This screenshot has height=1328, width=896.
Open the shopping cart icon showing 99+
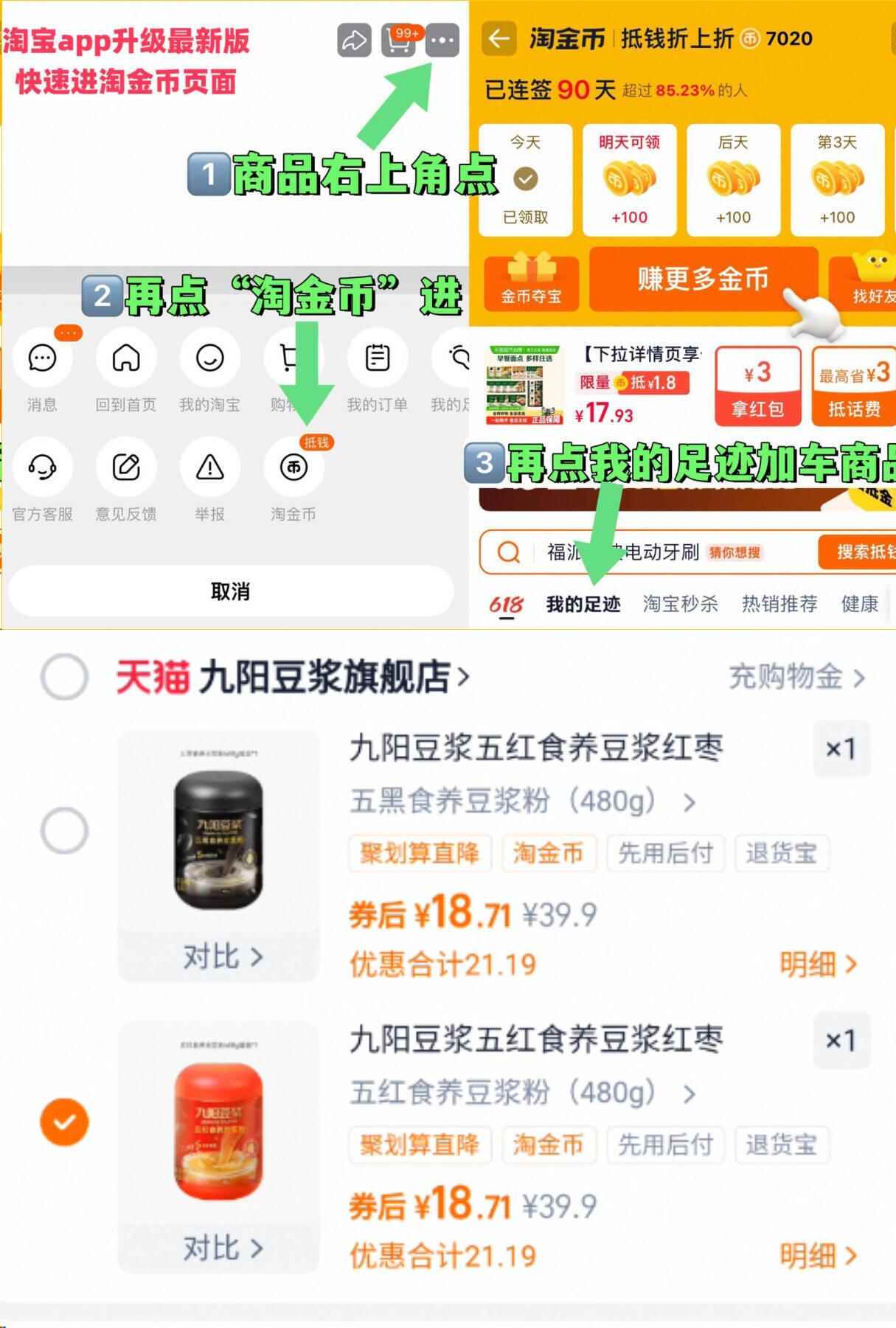[x=397, y=41]
